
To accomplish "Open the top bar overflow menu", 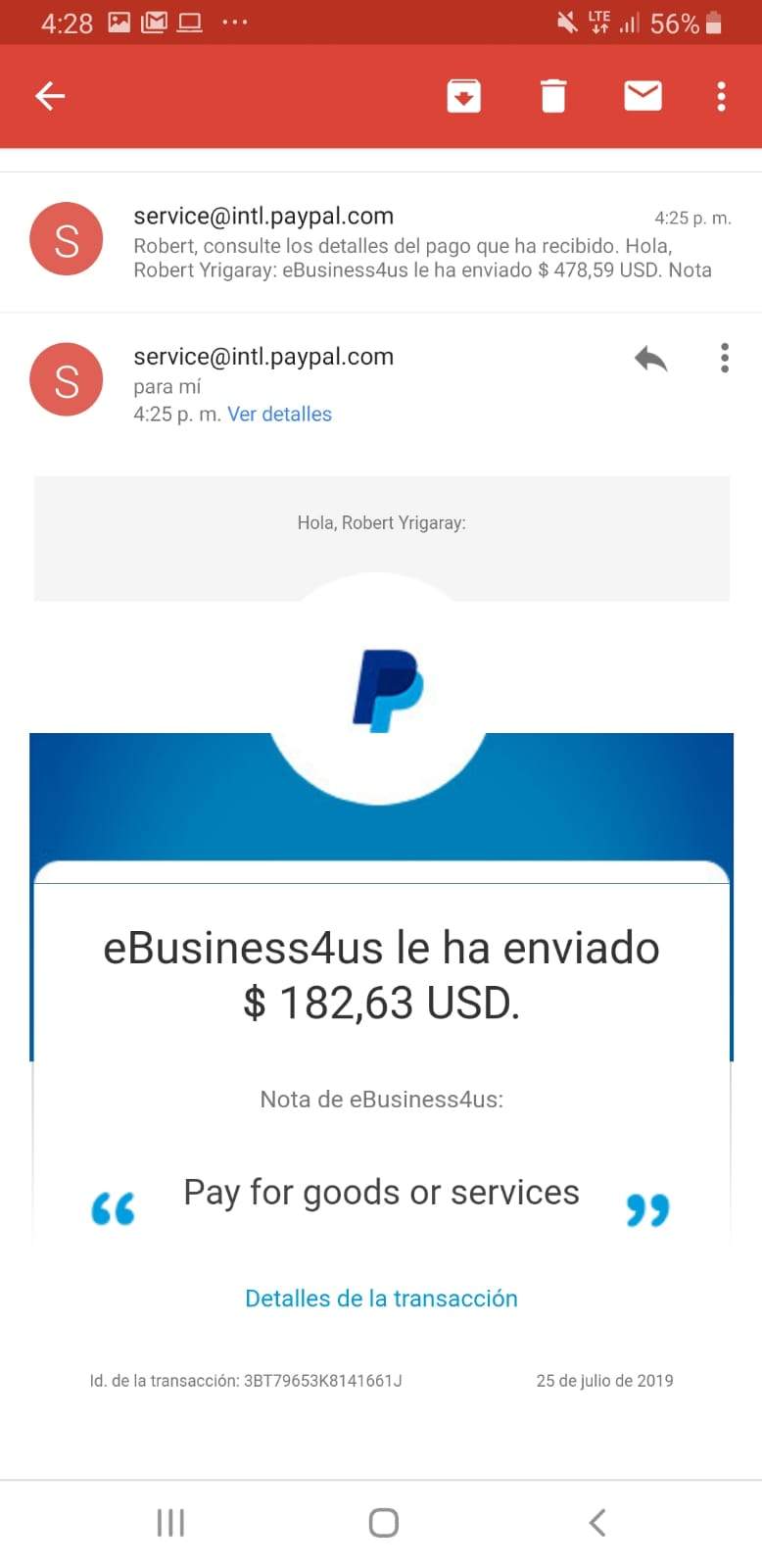I will [721, 96].
